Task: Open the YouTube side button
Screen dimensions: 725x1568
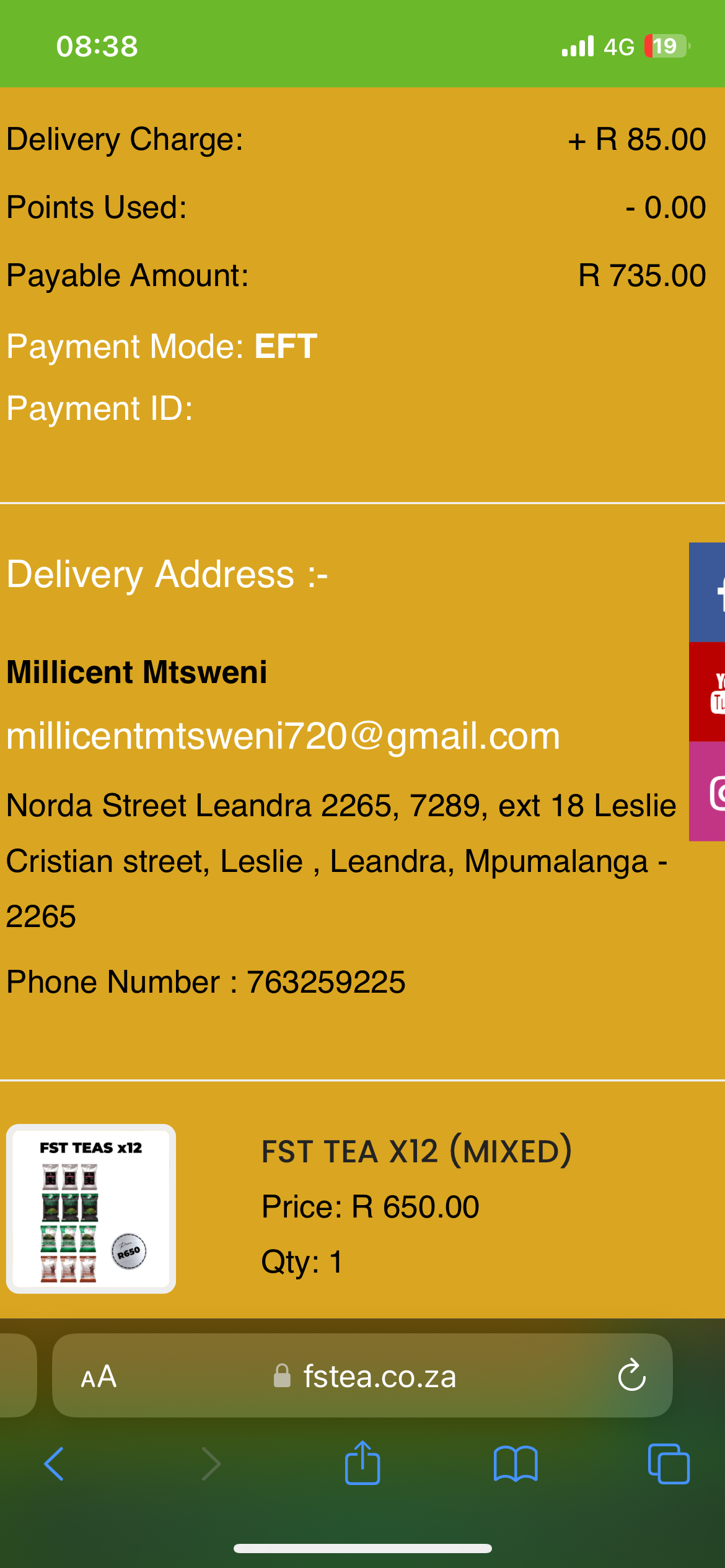Action: pos(707,692)
